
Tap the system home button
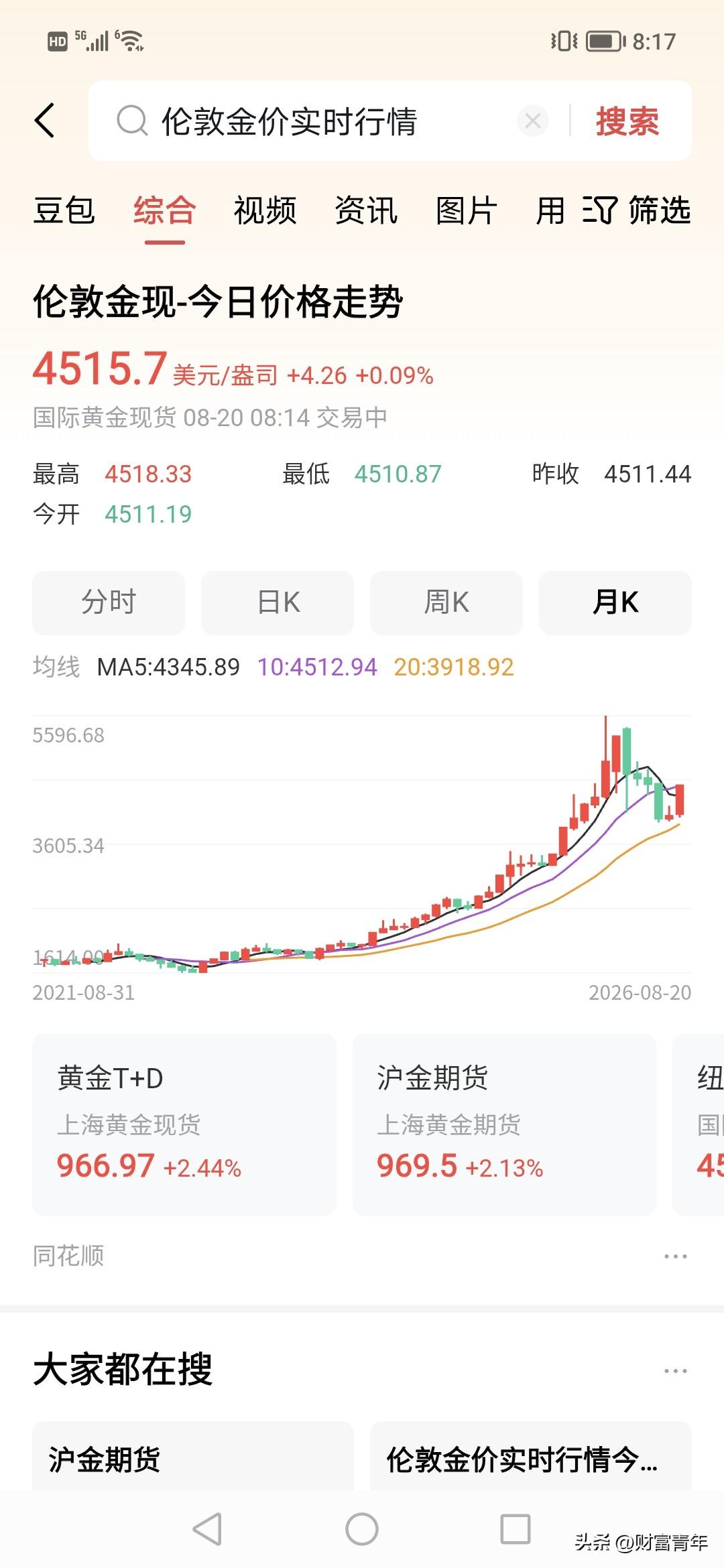(362, 1529)
